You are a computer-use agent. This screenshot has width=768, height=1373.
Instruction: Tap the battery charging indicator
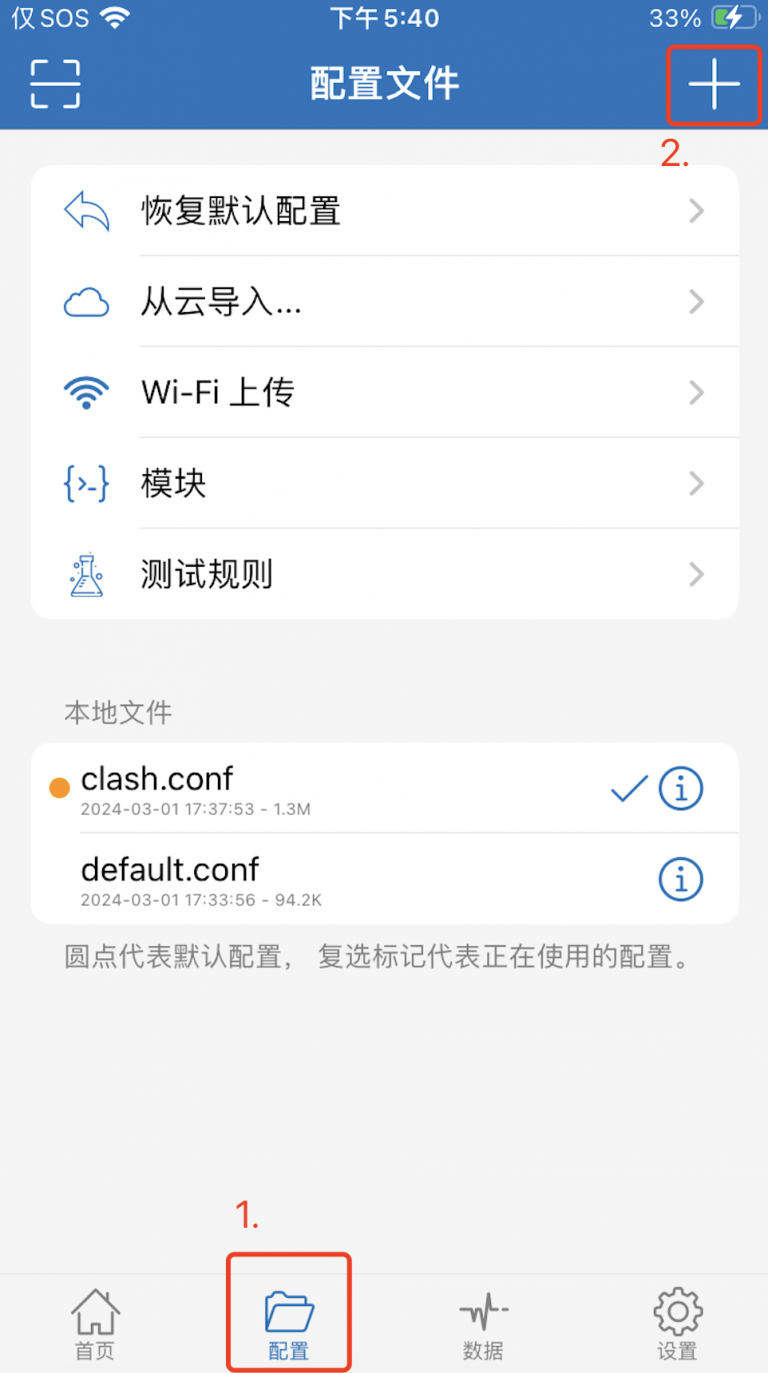733,17
